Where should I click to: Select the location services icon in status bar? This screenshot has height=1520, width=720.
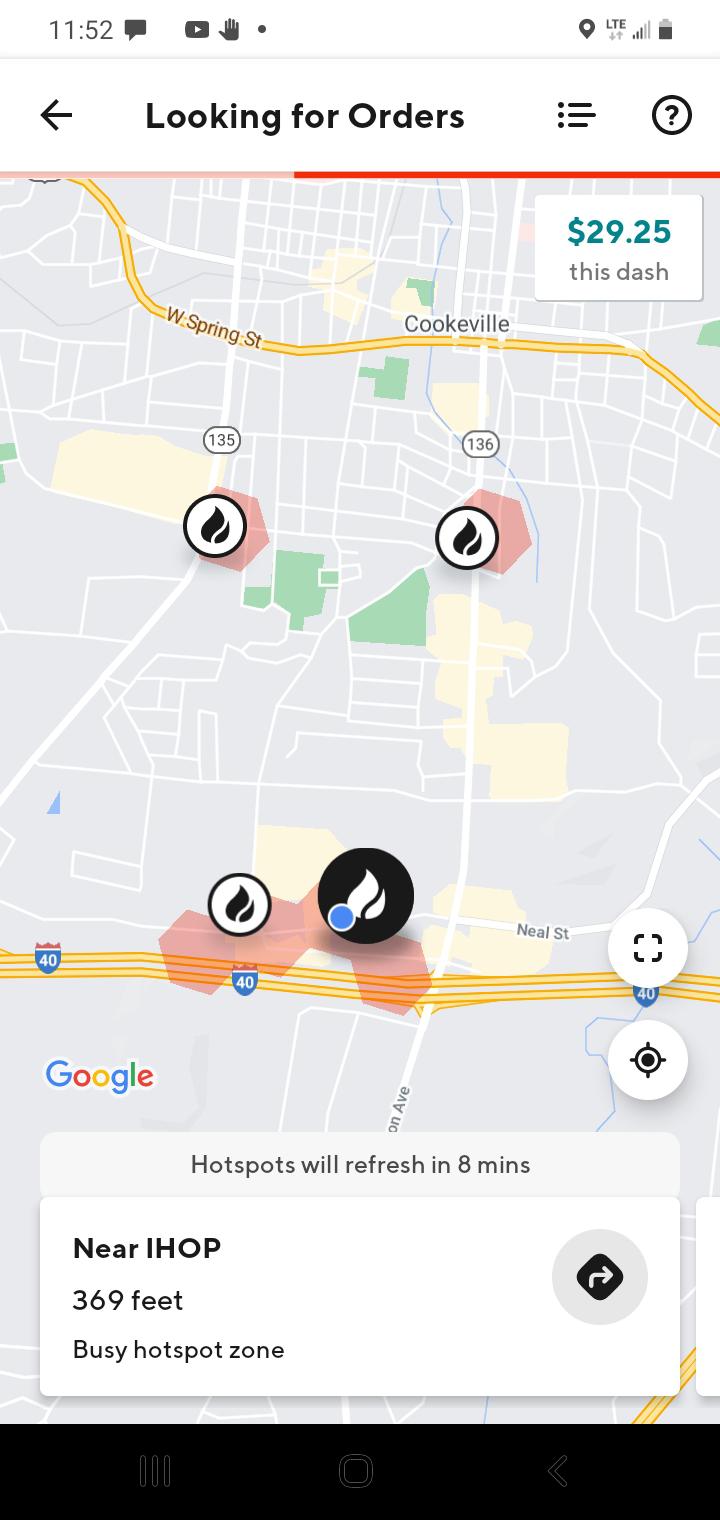tap(588, 29)
